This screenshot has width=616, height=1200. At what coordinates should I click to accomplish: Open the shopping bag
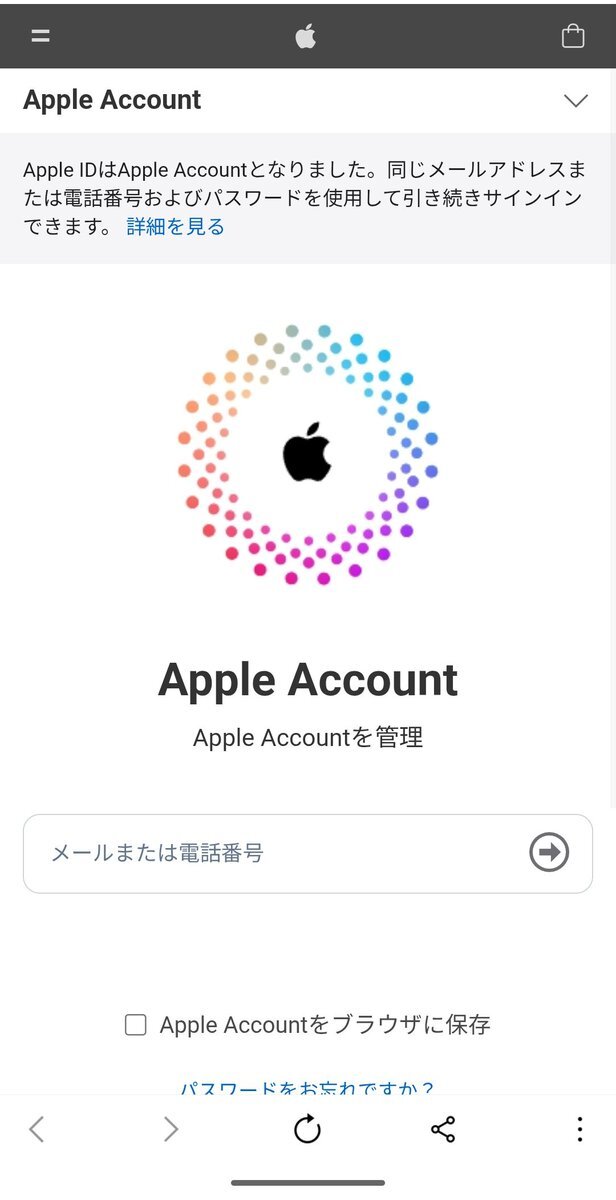click(573, 37)
